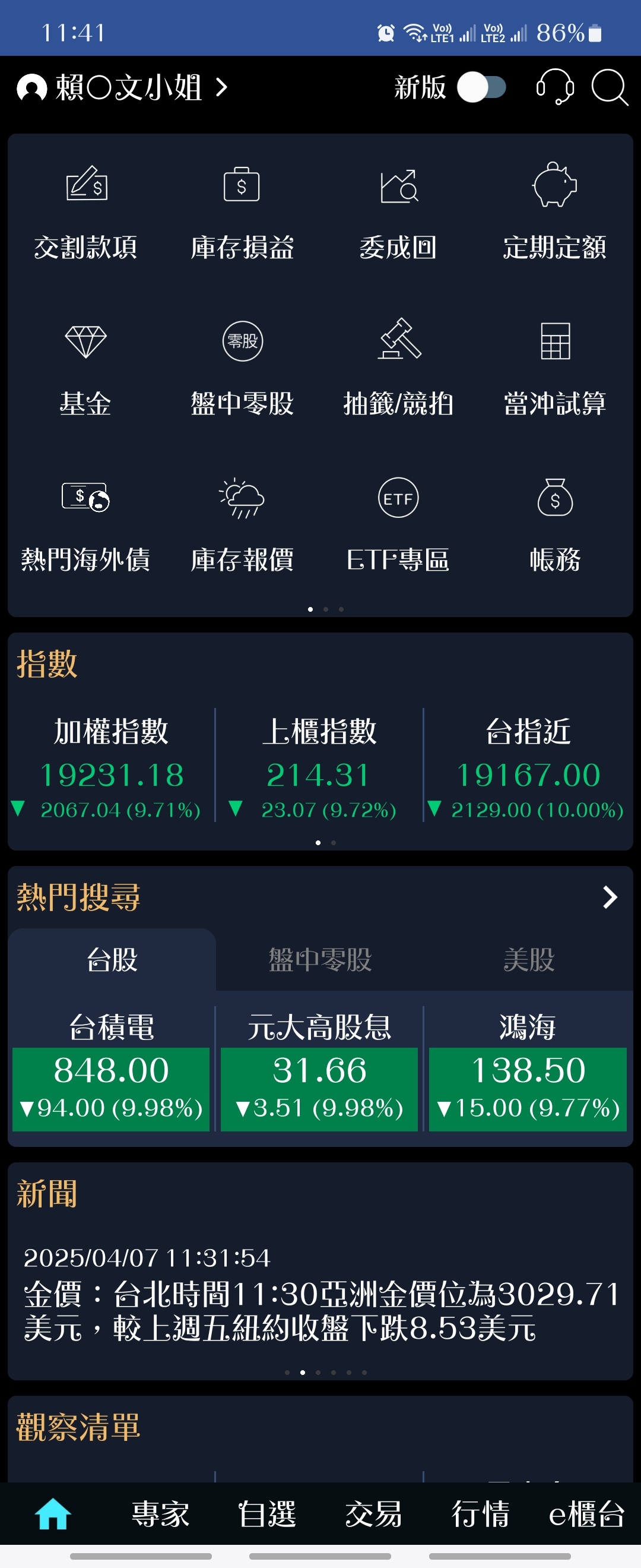Contact customer service via headset icon

coord(554,88)
